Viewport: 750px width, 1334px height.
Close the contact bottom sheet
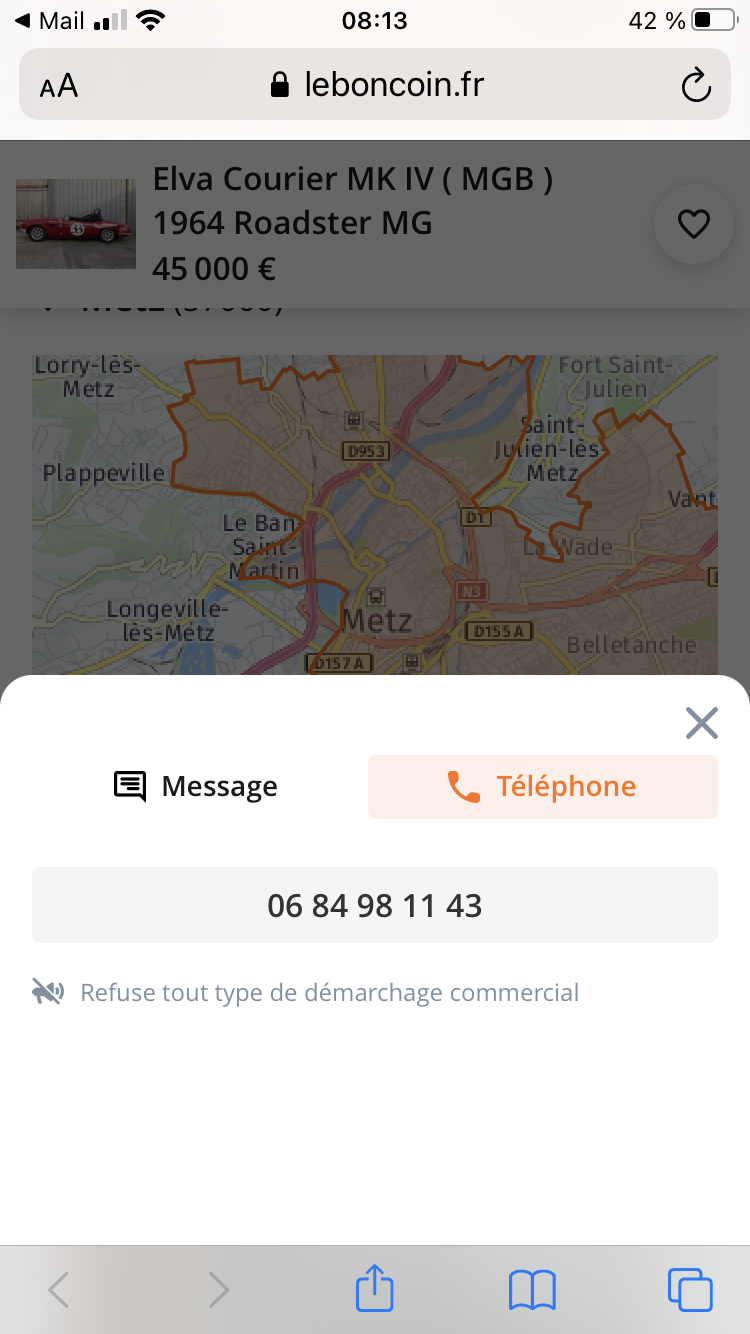coord(702,723)
